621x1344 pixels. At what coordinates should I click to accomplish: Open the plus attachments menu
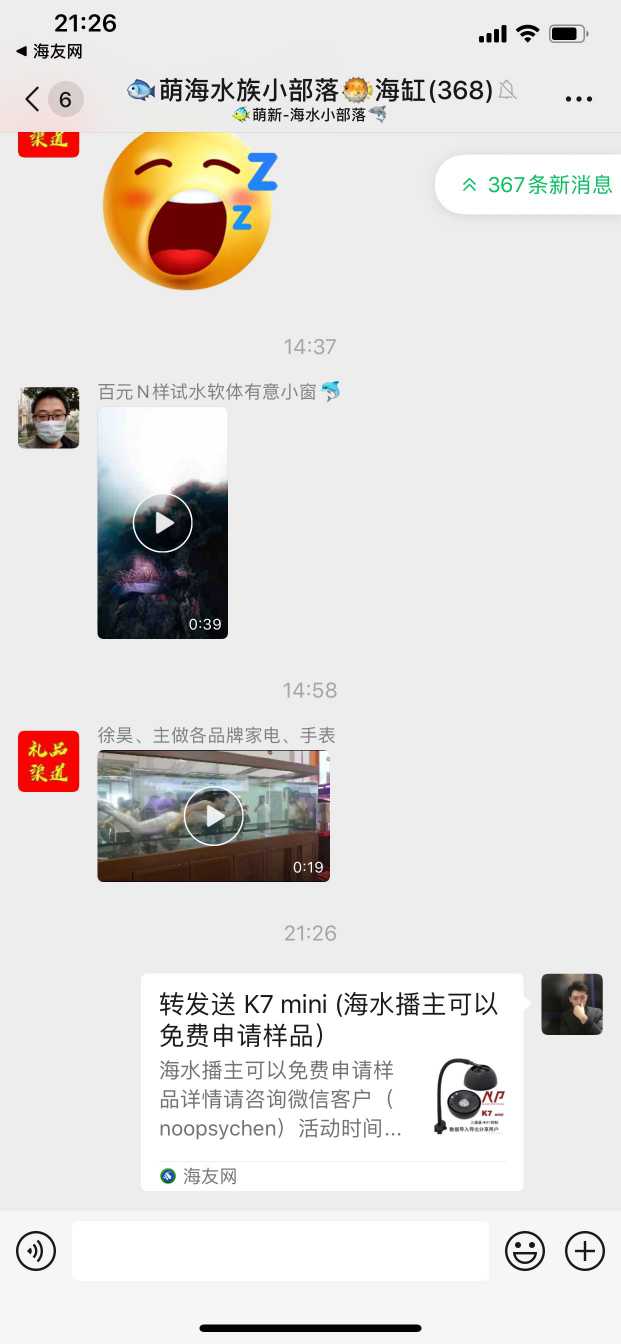click(585, 1251)
